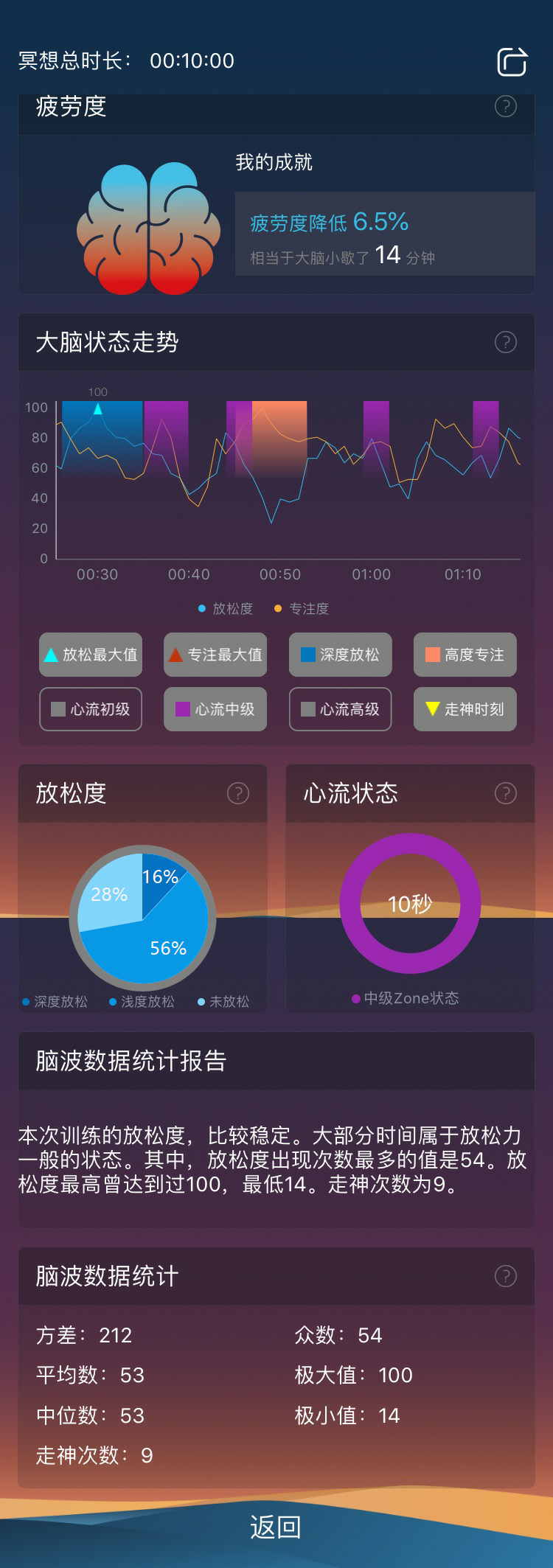553x1568 pixels.
Task: Enable 心流初级 overlay on chart
Action: [91, 709]
